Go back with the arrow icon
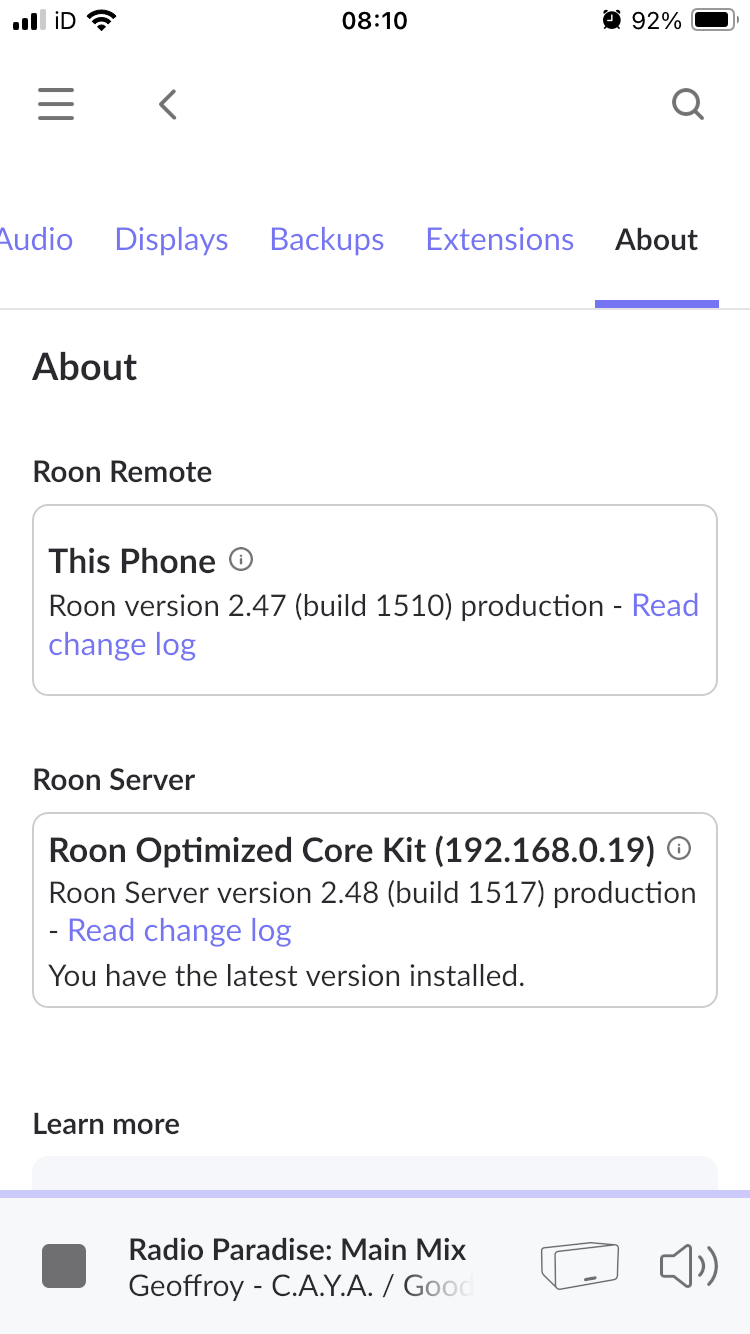The height and width of the screenshot is (1334, 750). pyautogui.click(x=168, y=104)
